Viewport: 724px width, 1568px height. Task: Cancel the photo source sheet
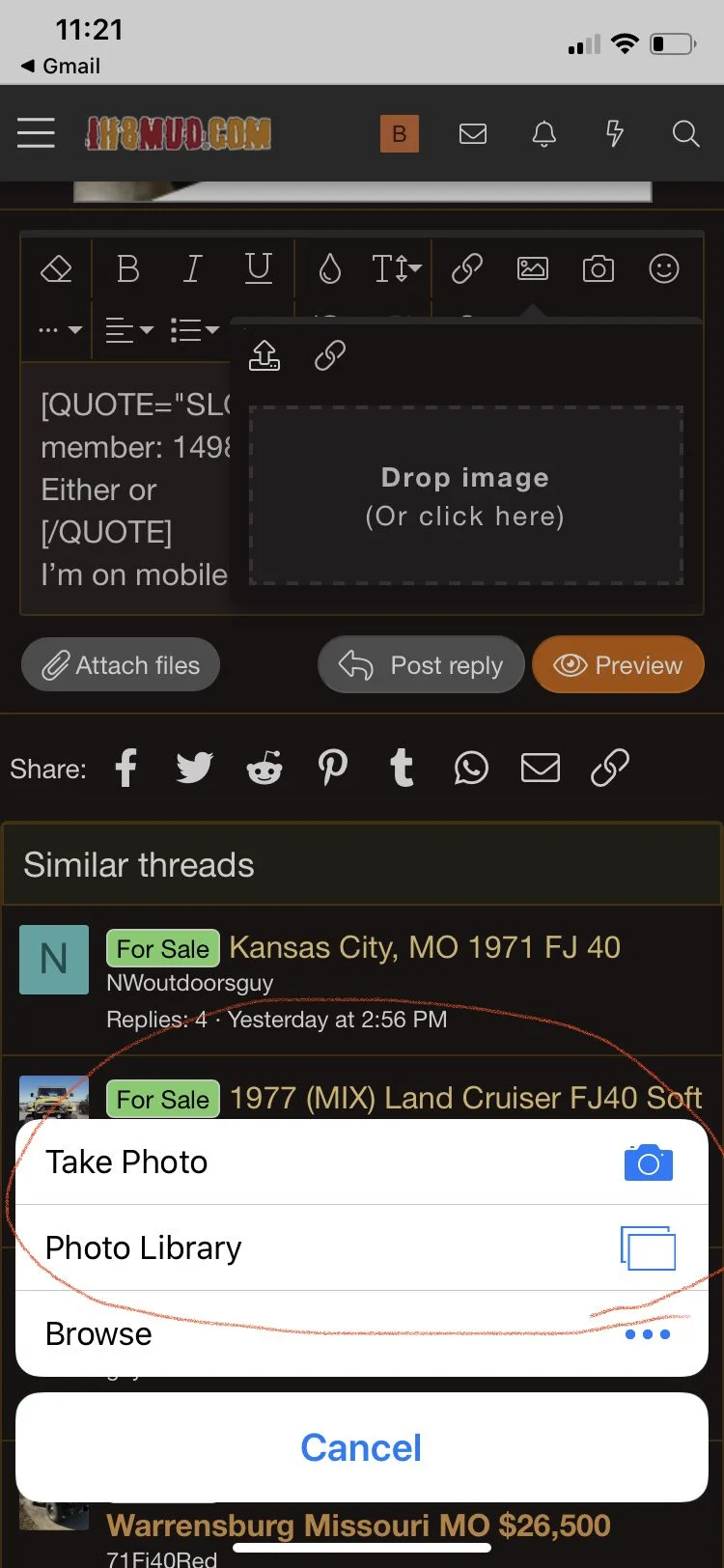362,1447
